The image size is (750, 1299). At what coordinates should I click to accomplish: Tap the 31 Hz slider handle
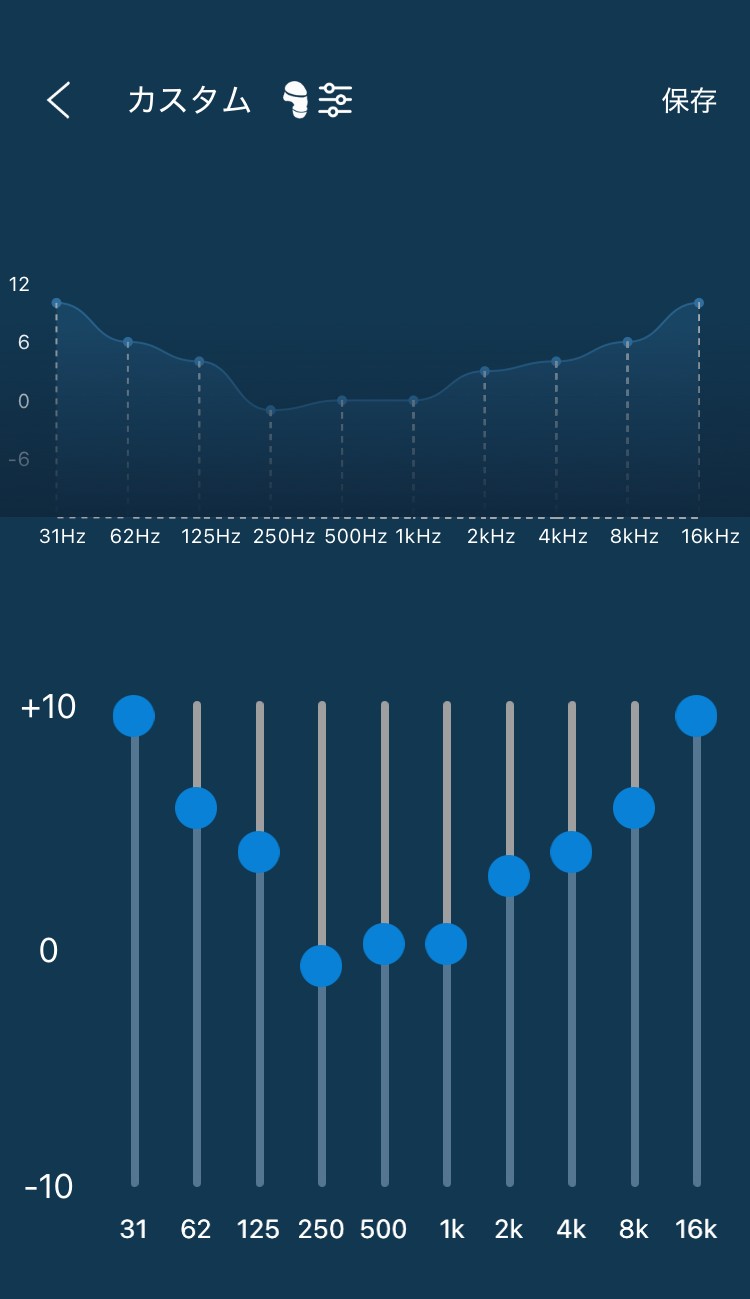[x=134, y=716]
